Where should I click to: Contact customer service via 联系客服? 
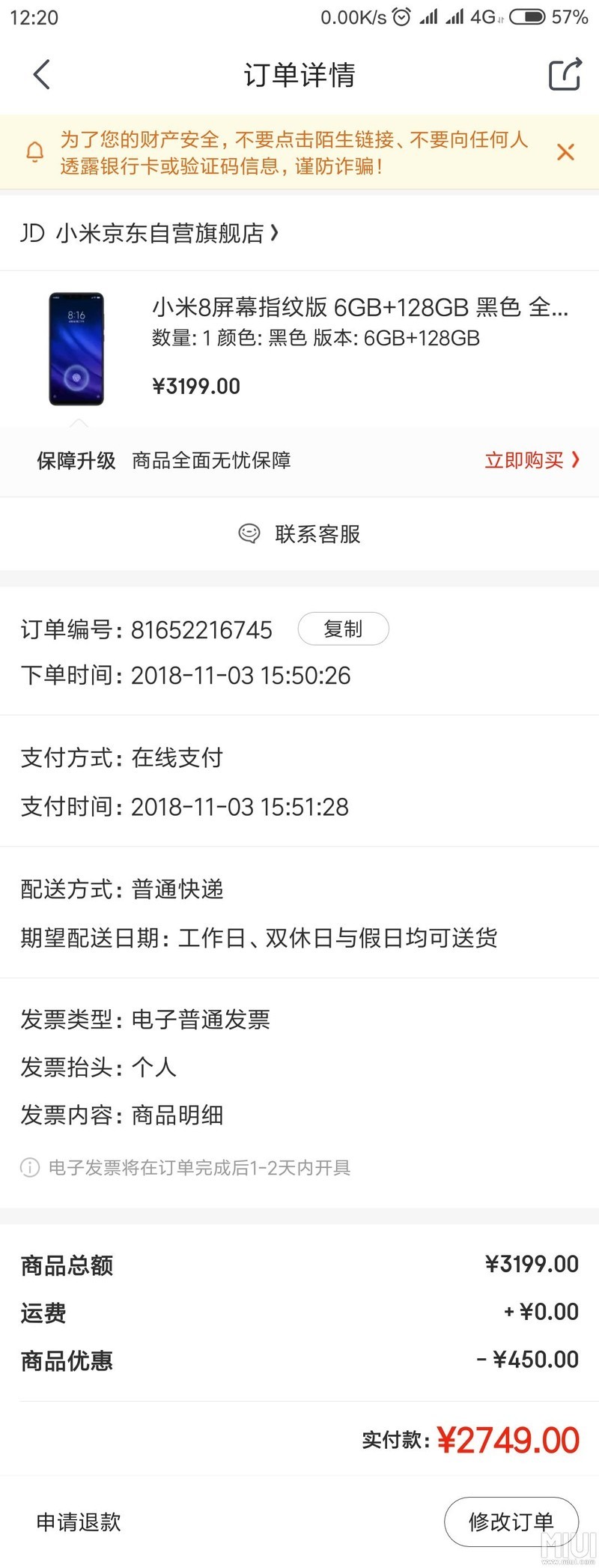pyautogui.click(x=299, y=533)
